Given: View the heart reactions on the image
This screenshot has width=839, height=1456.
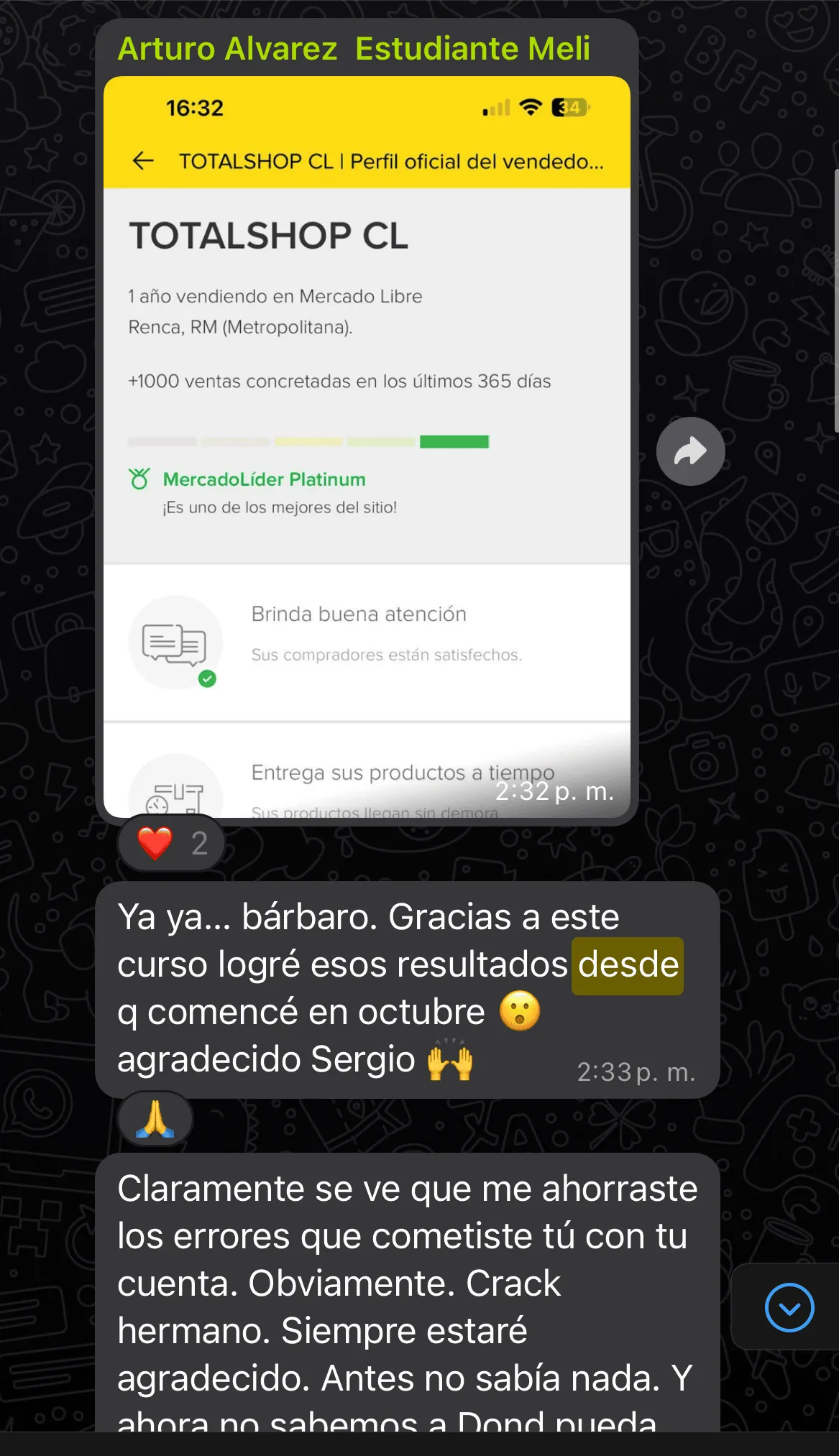Looking at the screenshot, I should 171,843.
